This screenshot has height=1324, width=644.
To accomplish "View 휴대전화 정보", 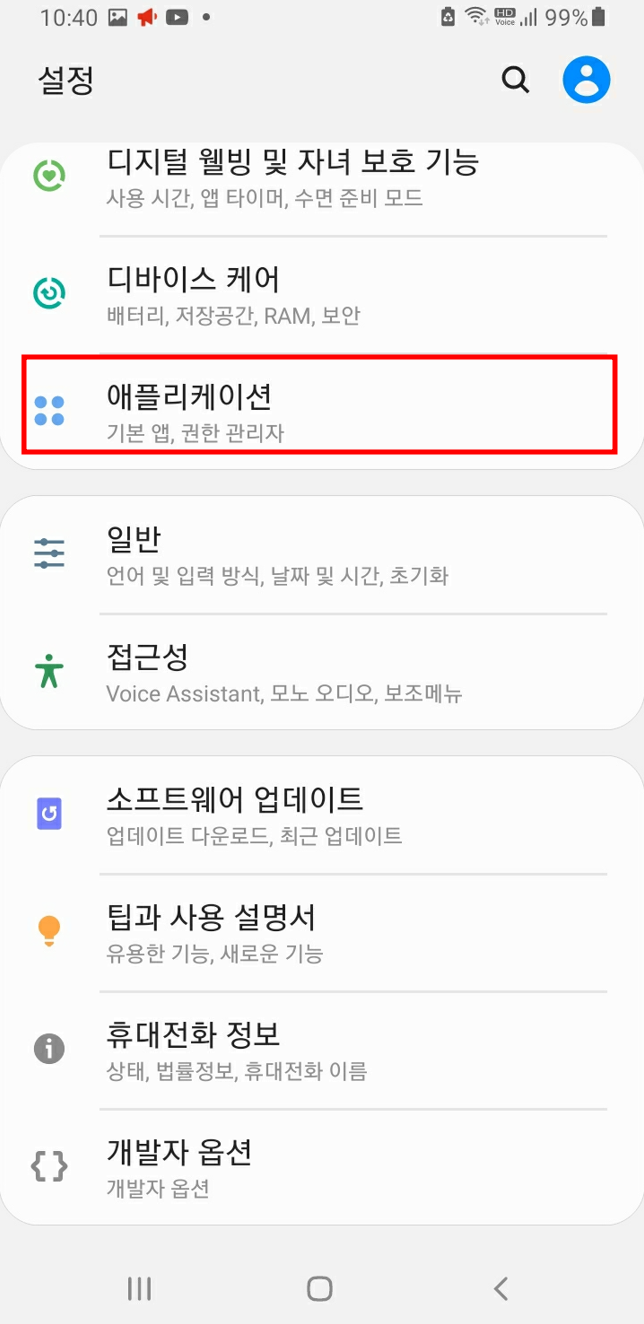I will 322,1050.
